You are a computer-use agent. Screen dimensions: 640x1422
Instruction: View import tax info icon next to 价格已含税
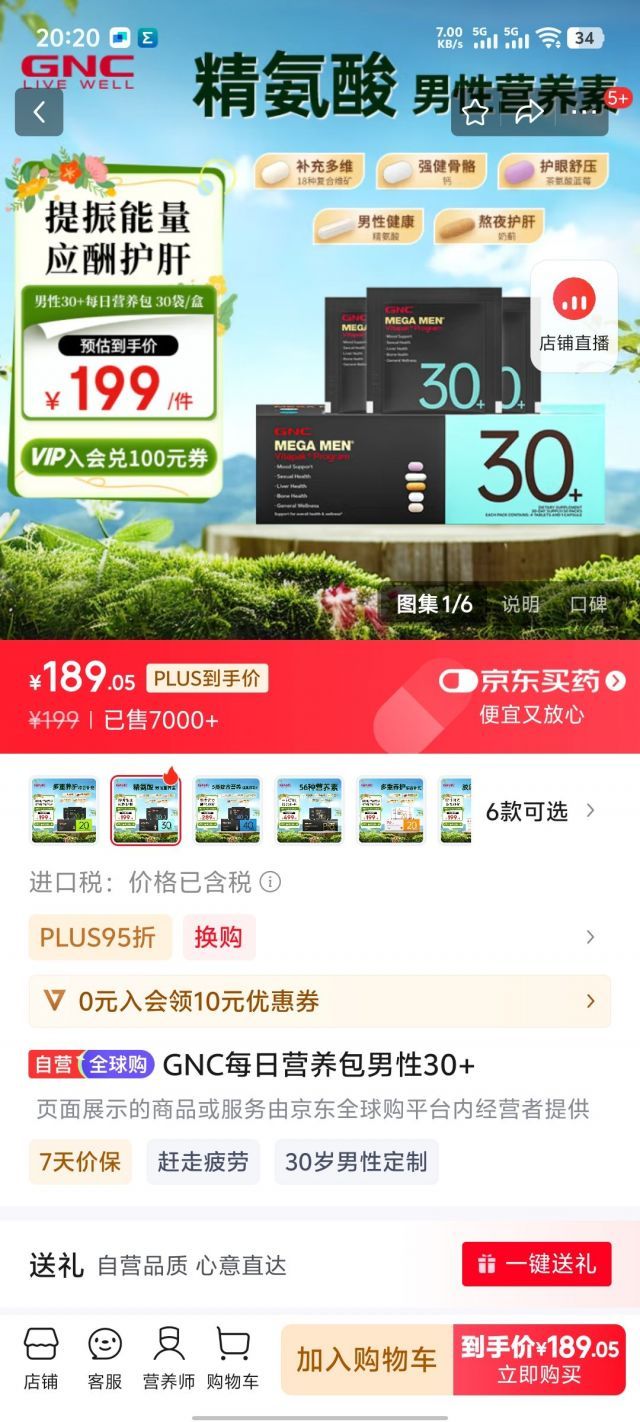point(270,882)
